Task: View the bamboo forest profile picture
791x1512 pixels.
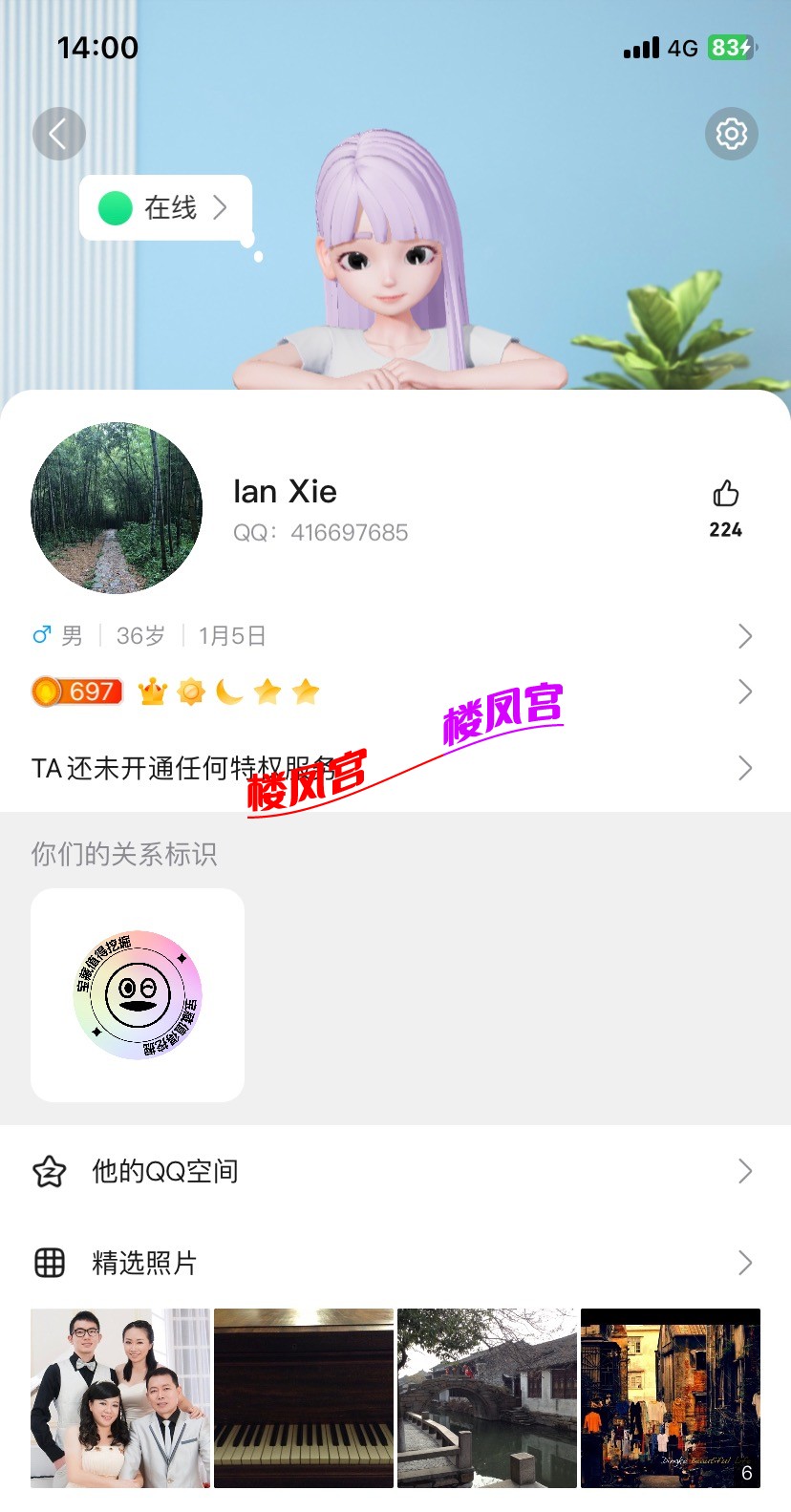Action: click(x=117, y=508)
